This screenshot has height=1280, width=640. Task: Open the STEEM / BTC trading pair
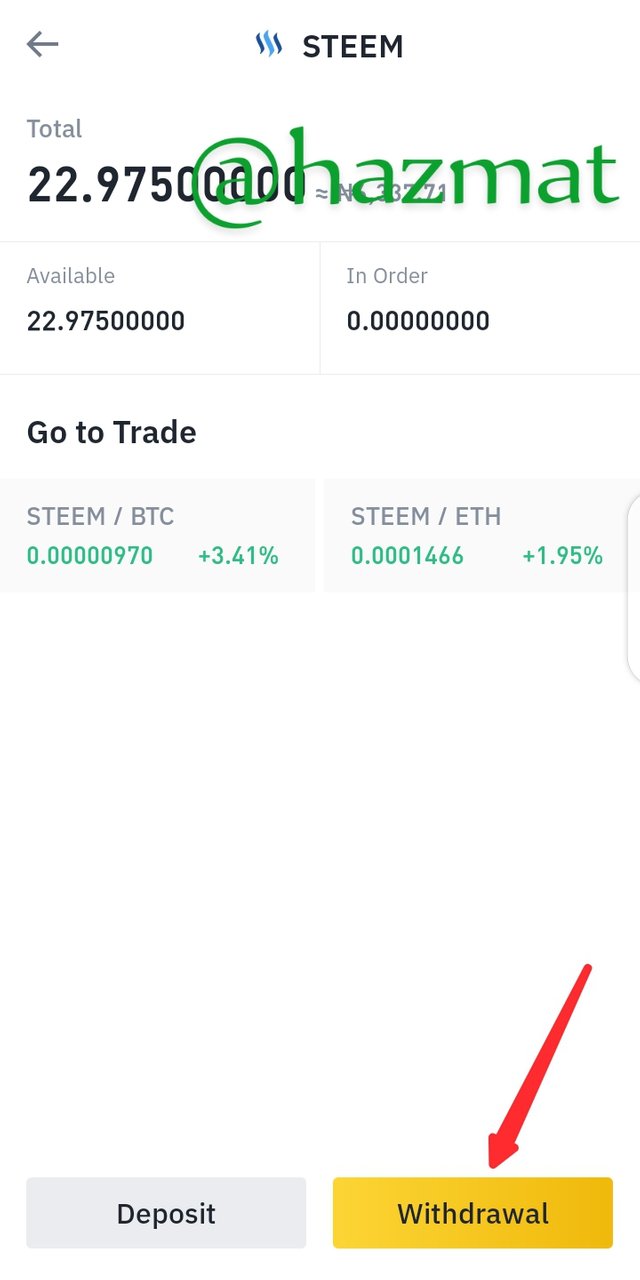pos(157,535)
